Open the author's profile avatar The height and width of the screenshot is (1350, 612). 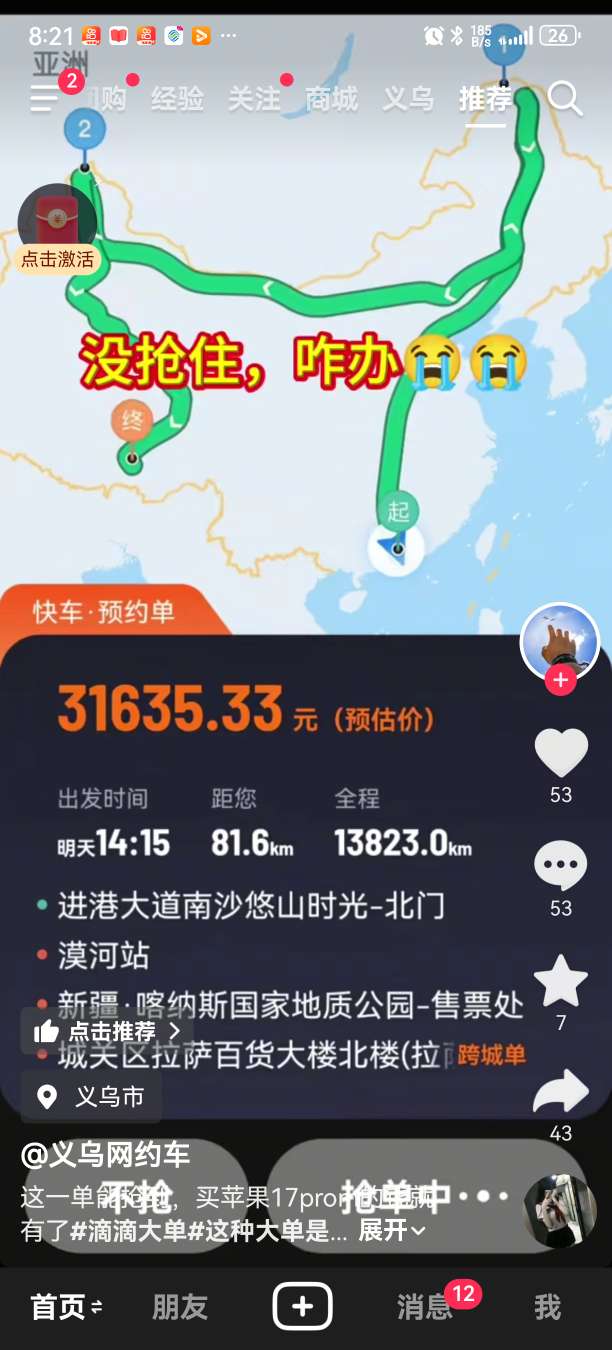point(559,642)
